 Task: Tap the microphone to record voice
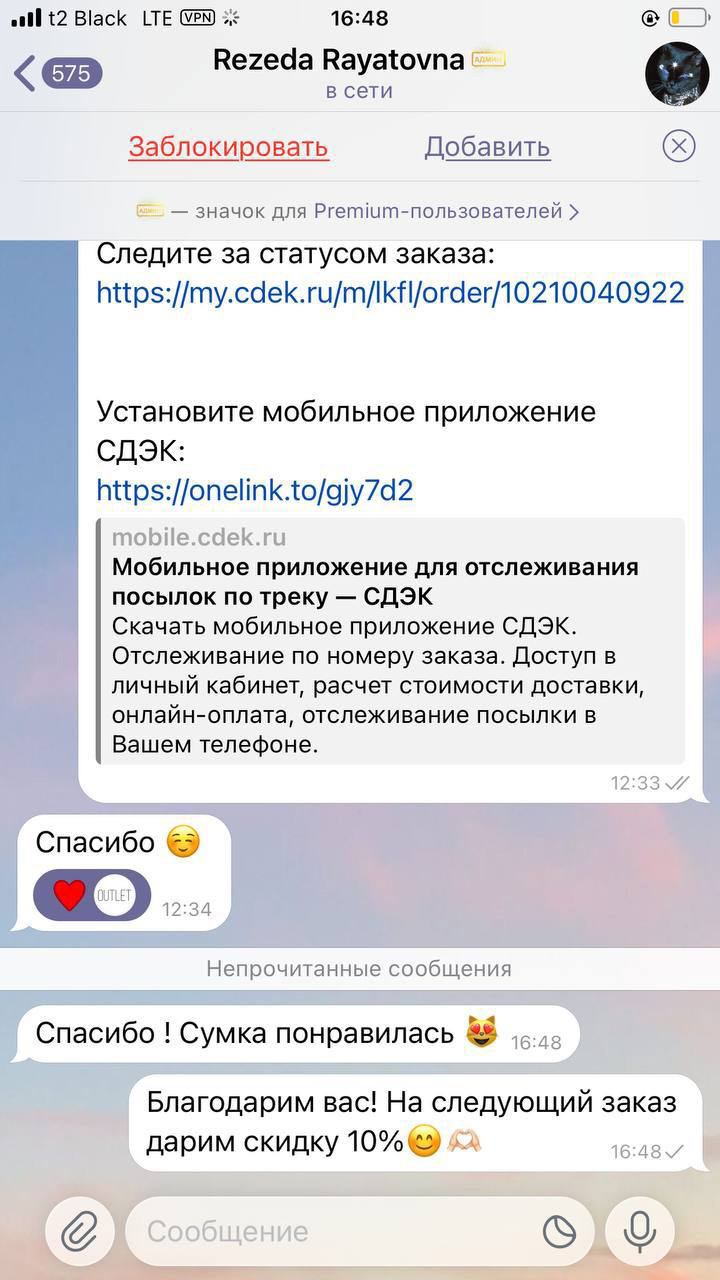click(x=640, y=1231)
